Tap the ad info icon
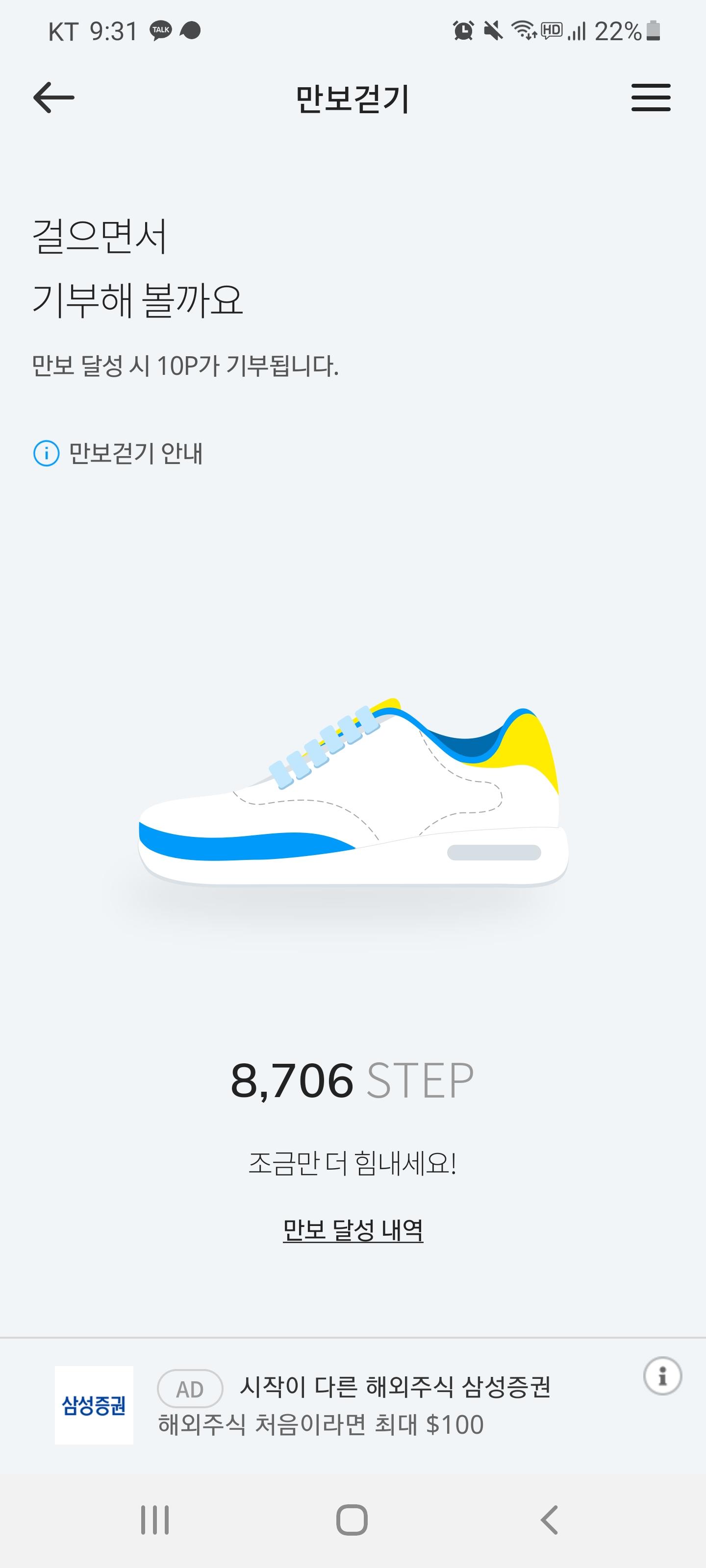The width and height of the screenshot is (706, 1568). 662,1375
